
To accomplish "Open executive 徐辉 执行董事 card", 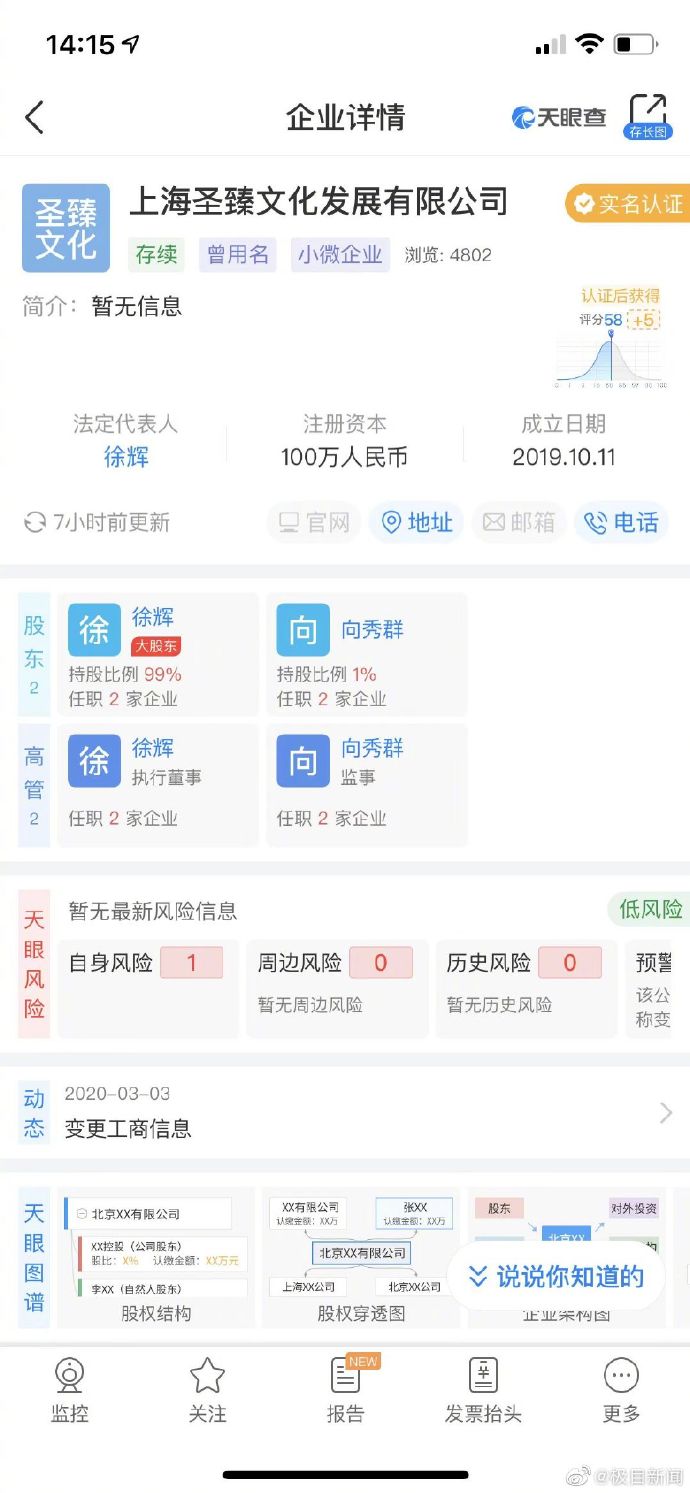I will [x=158, y=785].
